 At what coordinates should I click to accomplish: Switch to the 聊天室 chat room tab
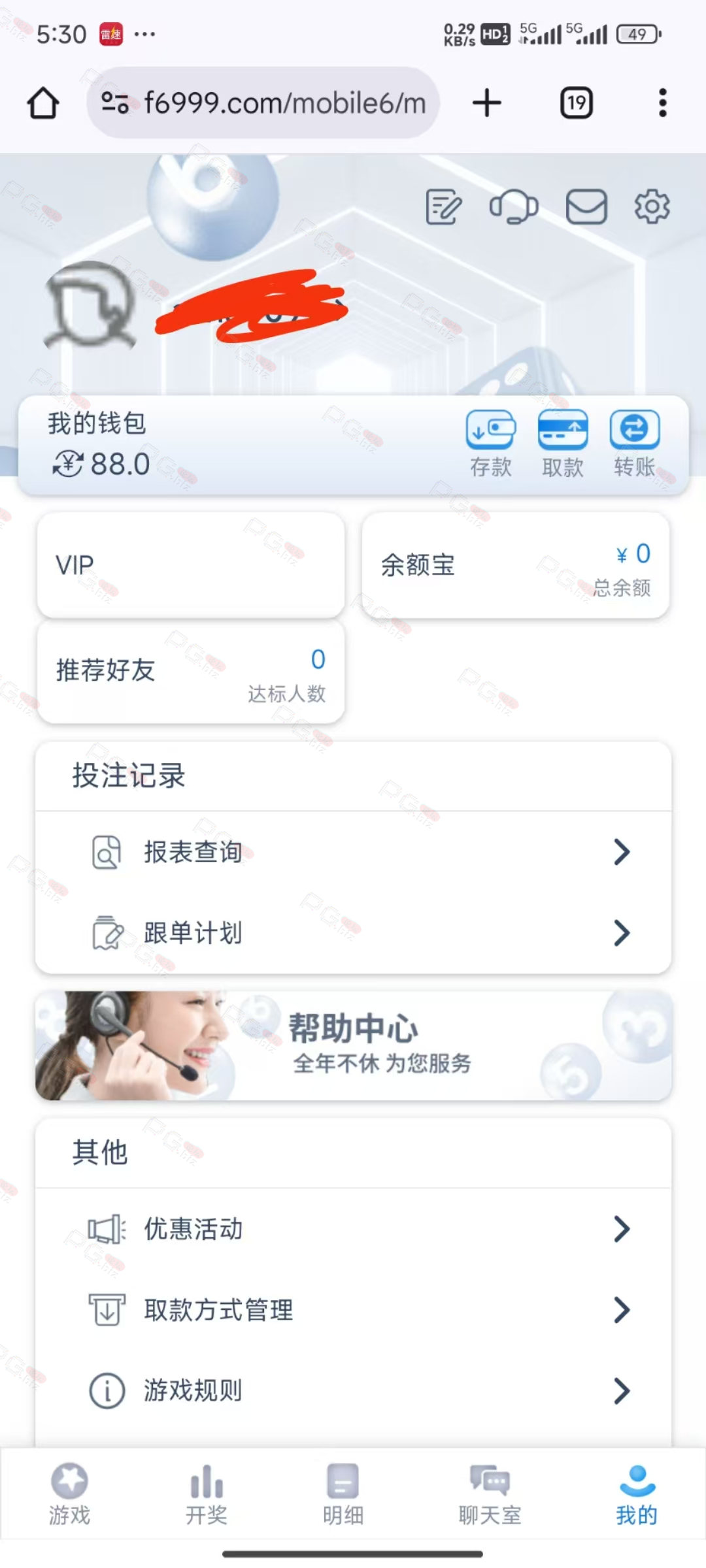click(x=490, y=1494)
